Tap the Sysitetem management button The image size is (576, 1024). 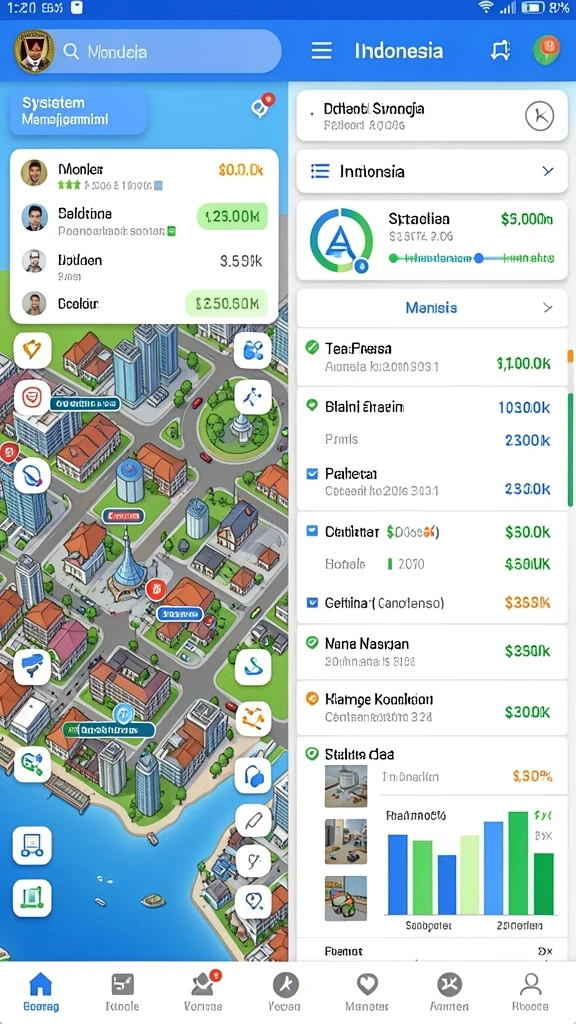(x=78, y=111)
